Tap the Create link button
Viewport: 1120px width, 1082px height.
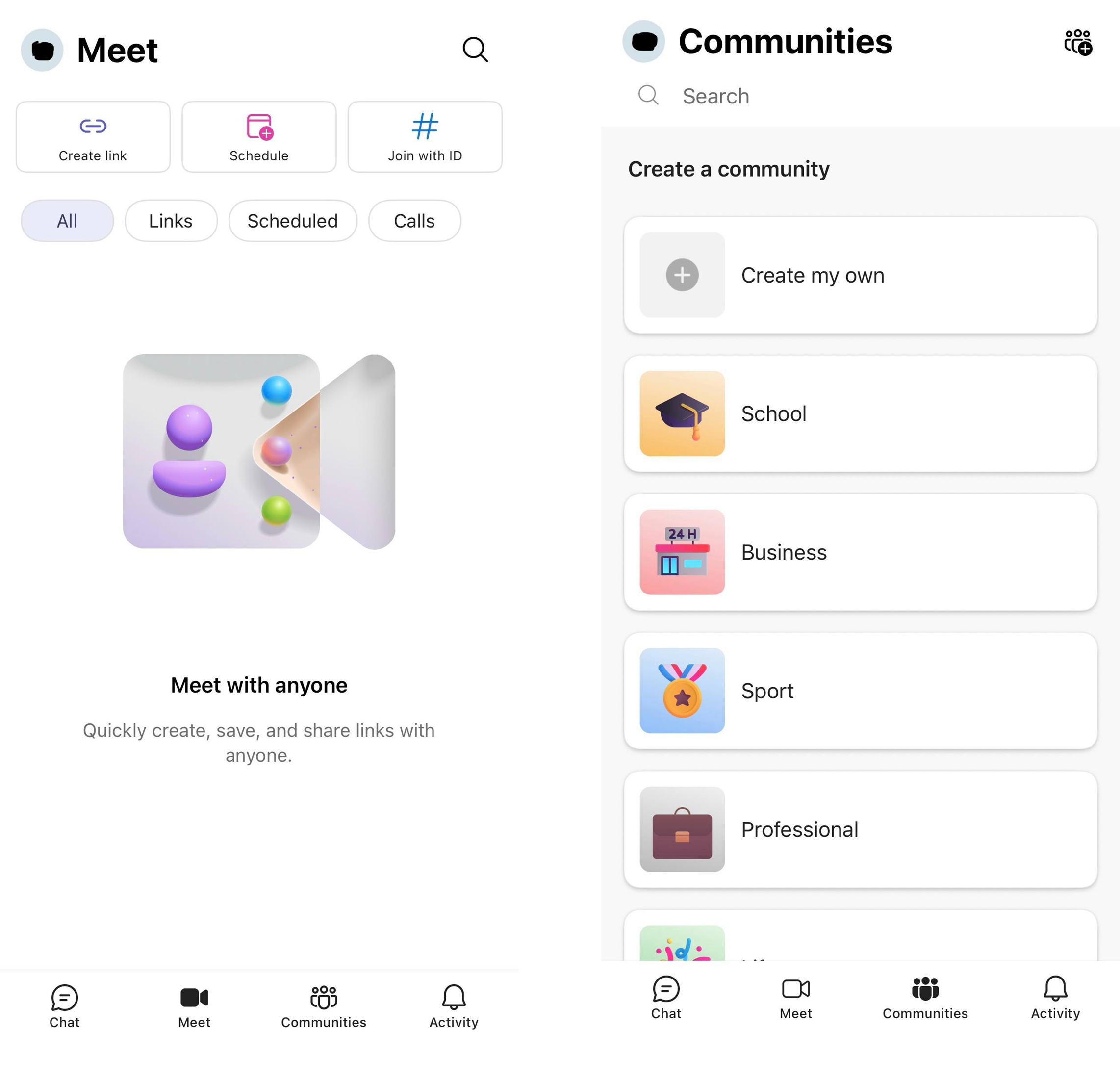(x=93, y=137)
